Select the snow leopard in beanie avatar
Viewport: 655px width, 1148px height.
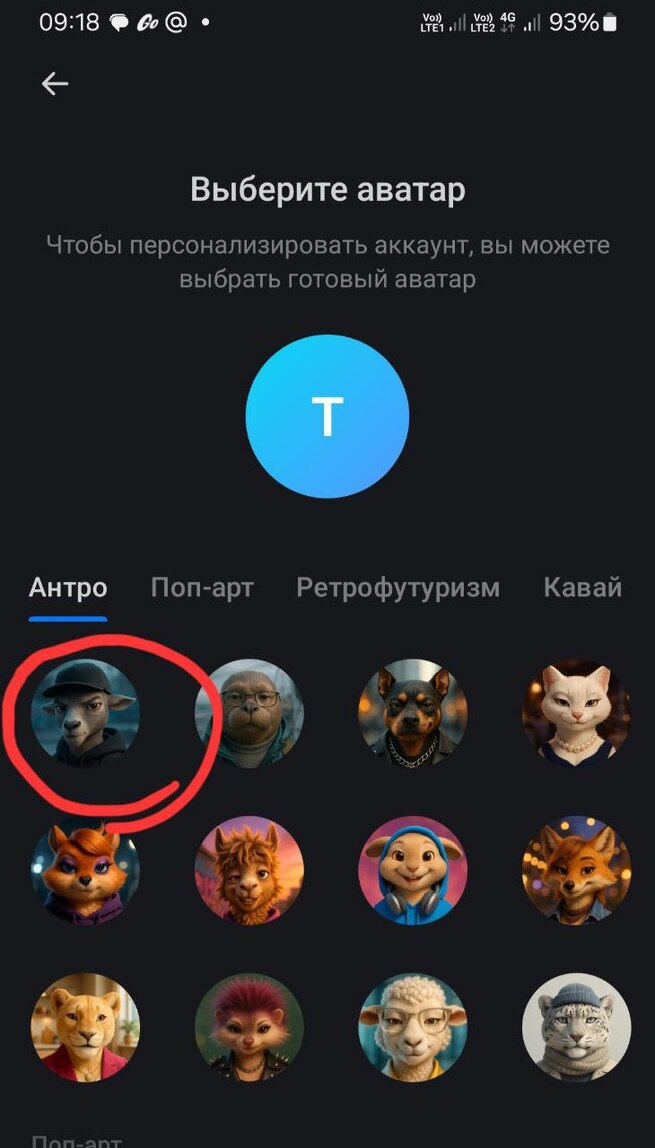tap(576, 1027)
